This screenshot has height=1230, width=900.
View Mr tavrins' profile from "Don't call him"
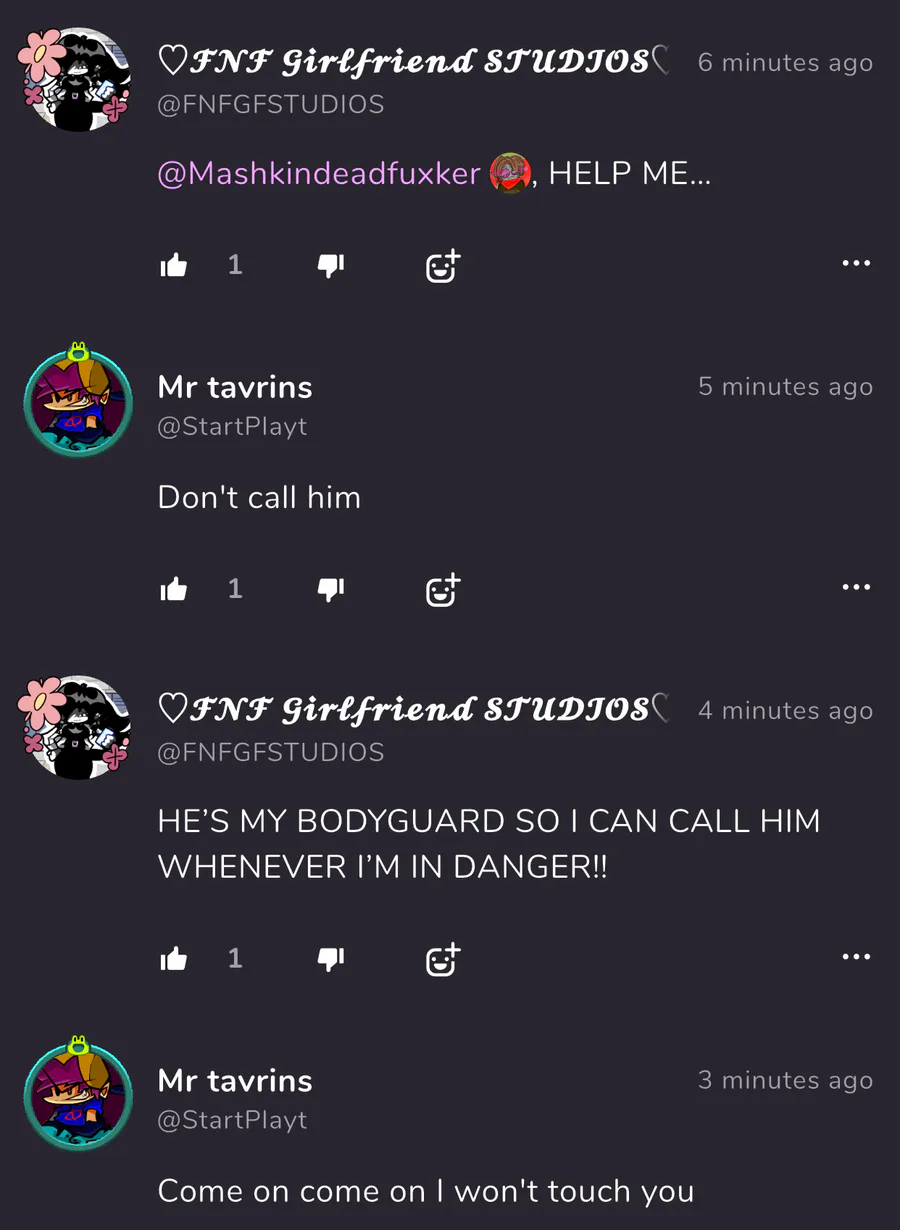[235, 387]
